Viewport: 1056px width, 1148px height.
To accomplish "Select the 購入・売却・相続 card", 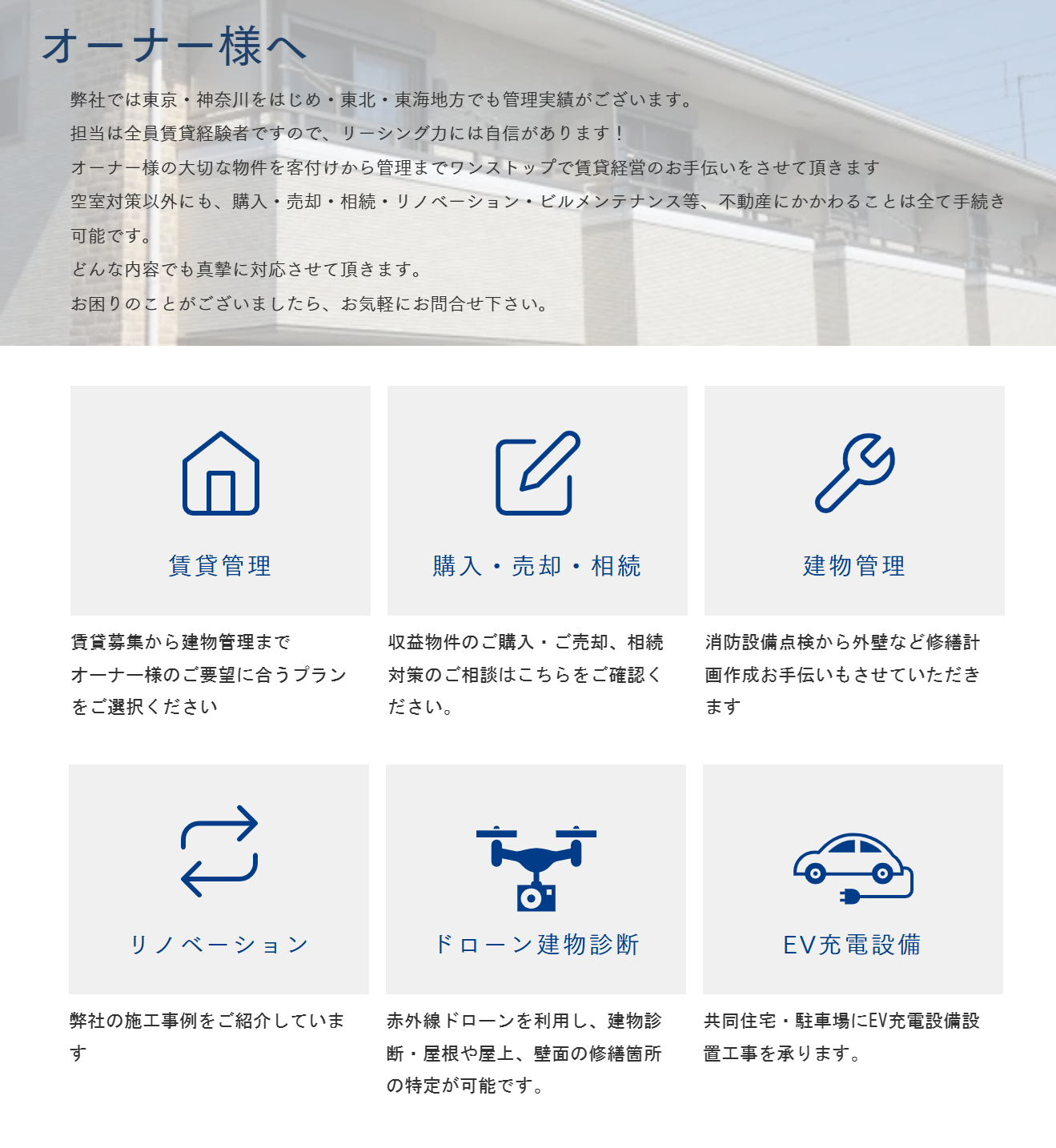I will pos(537,500).
